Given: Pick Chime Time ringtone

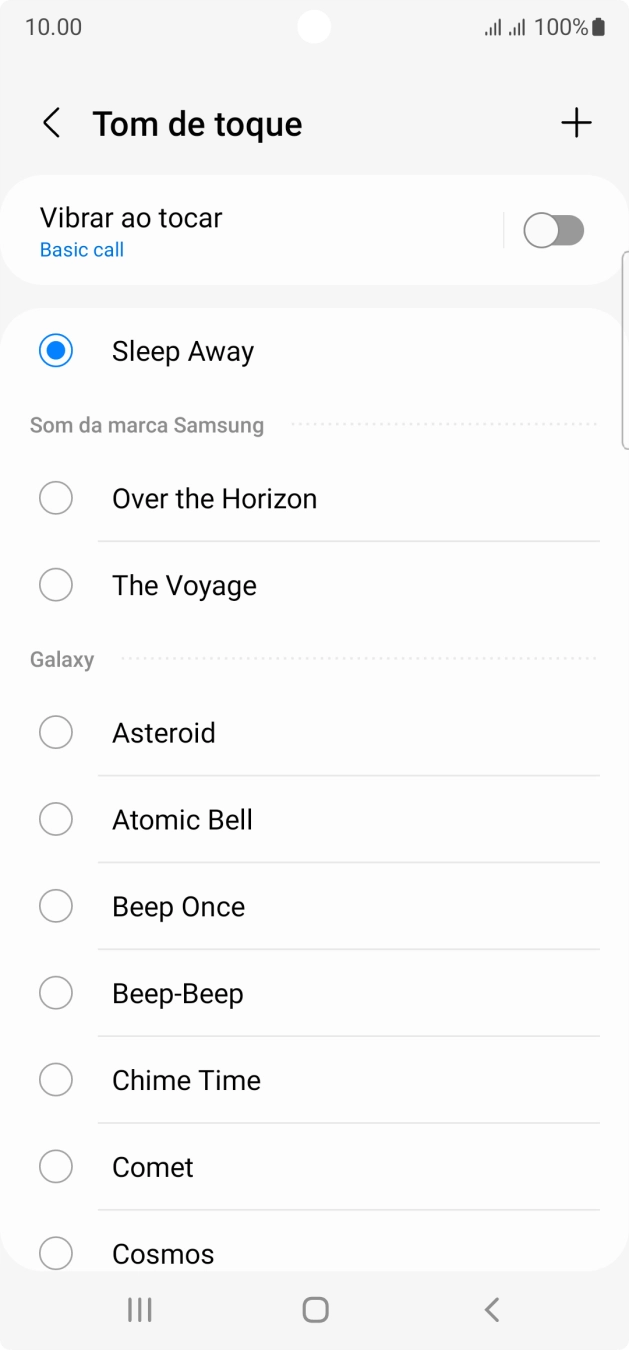Looking at the screenshot, I should tap(186, 1081).
